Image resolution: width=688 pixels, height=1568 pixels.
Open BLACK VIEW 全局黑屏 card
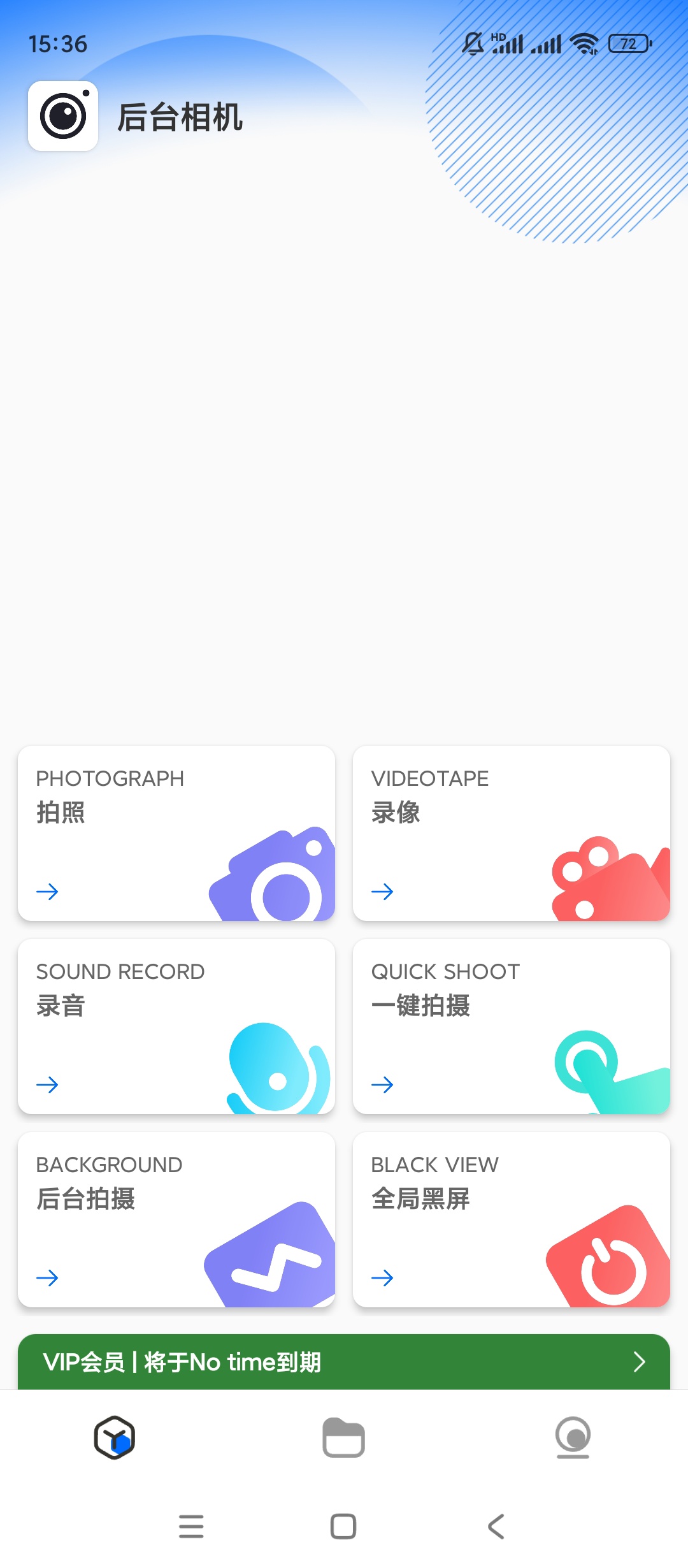click(511, 1219)
